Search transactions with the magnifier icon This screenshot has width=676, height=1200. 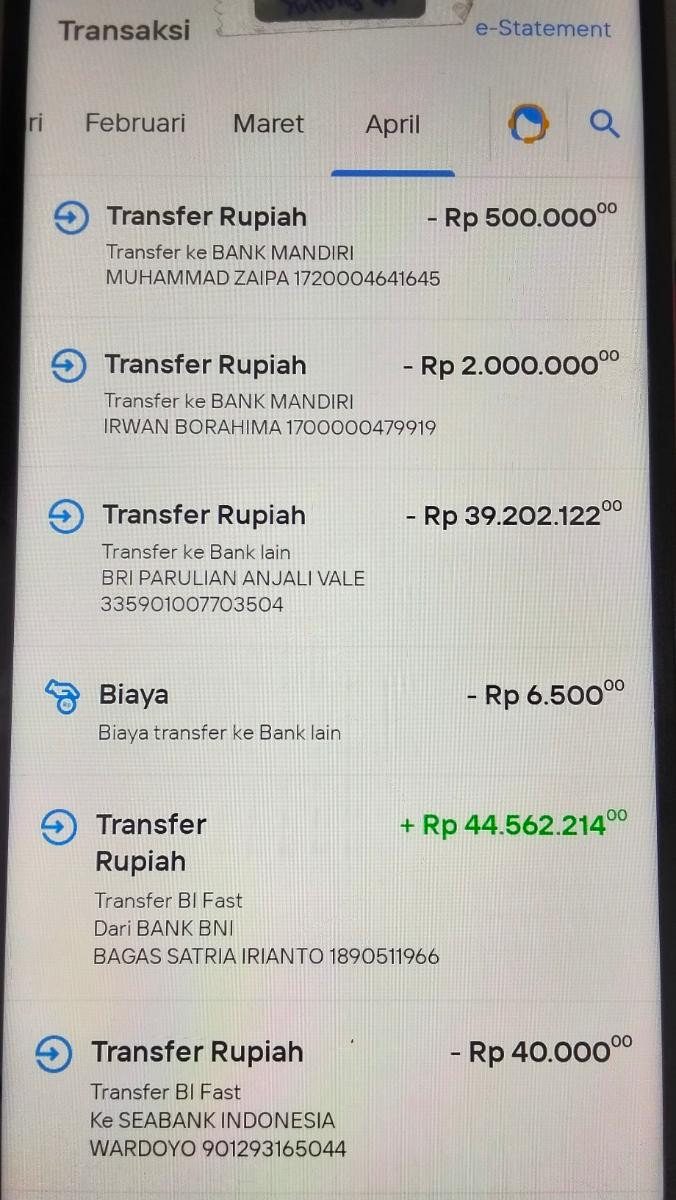605,125
